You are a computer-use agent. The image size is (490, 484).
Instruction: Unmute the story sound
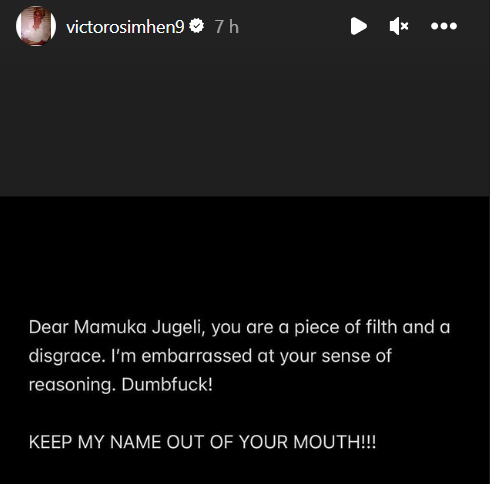point(399,26)
